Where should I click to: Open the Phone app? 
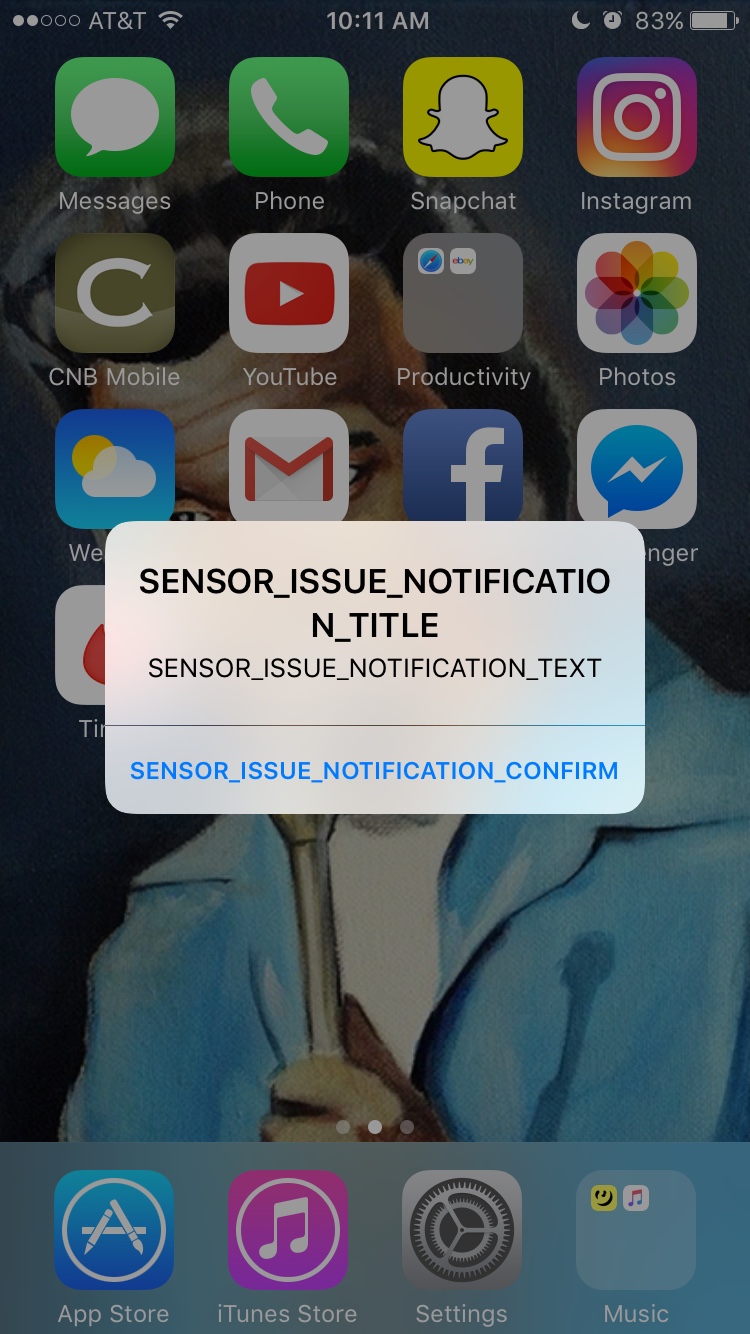point(289,117)
